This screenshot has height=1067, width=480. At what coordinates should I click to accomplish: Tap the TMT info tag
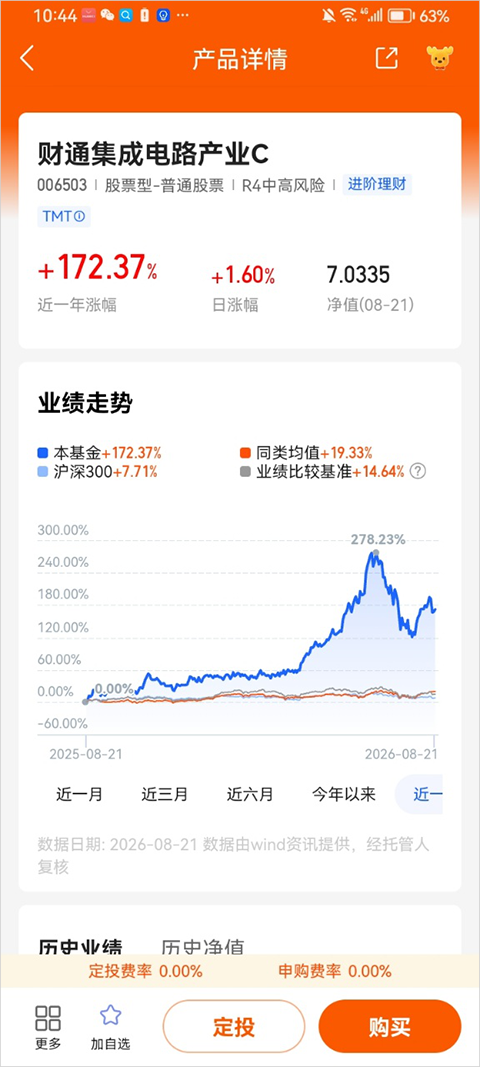tap(63, 216)
